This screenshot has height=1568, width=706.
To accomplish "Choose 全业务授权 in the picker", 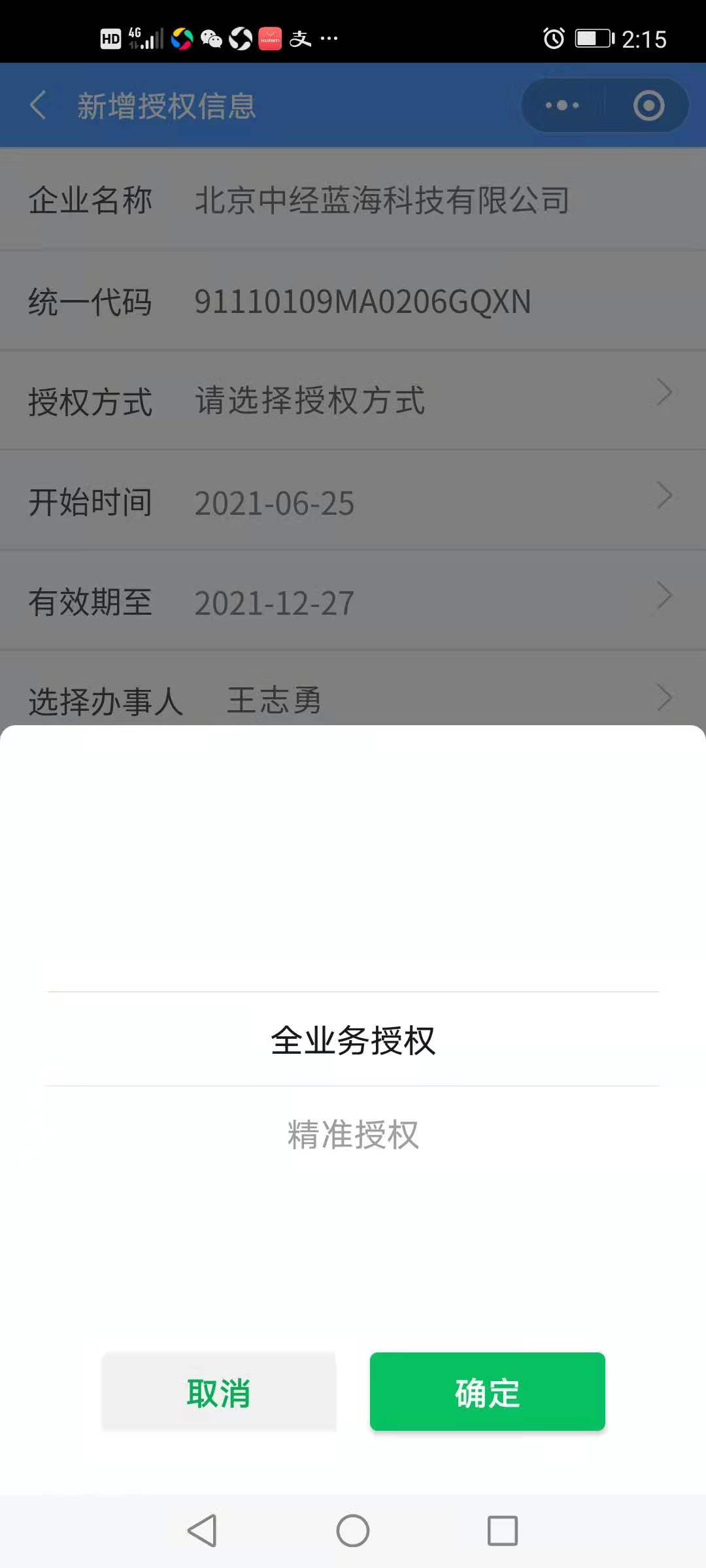I will click(x=353, y=1040).
